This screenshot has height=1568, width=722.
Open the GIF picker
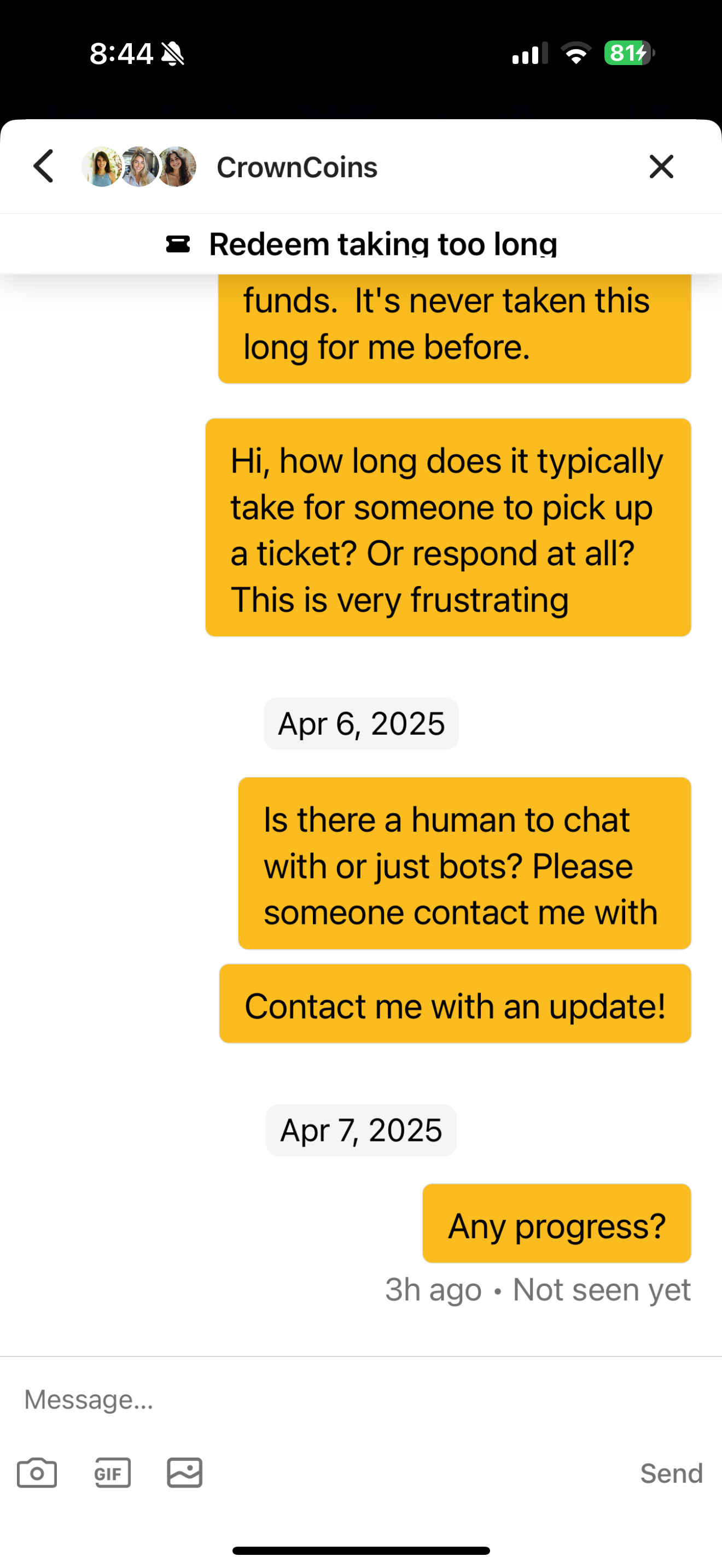113,1473
